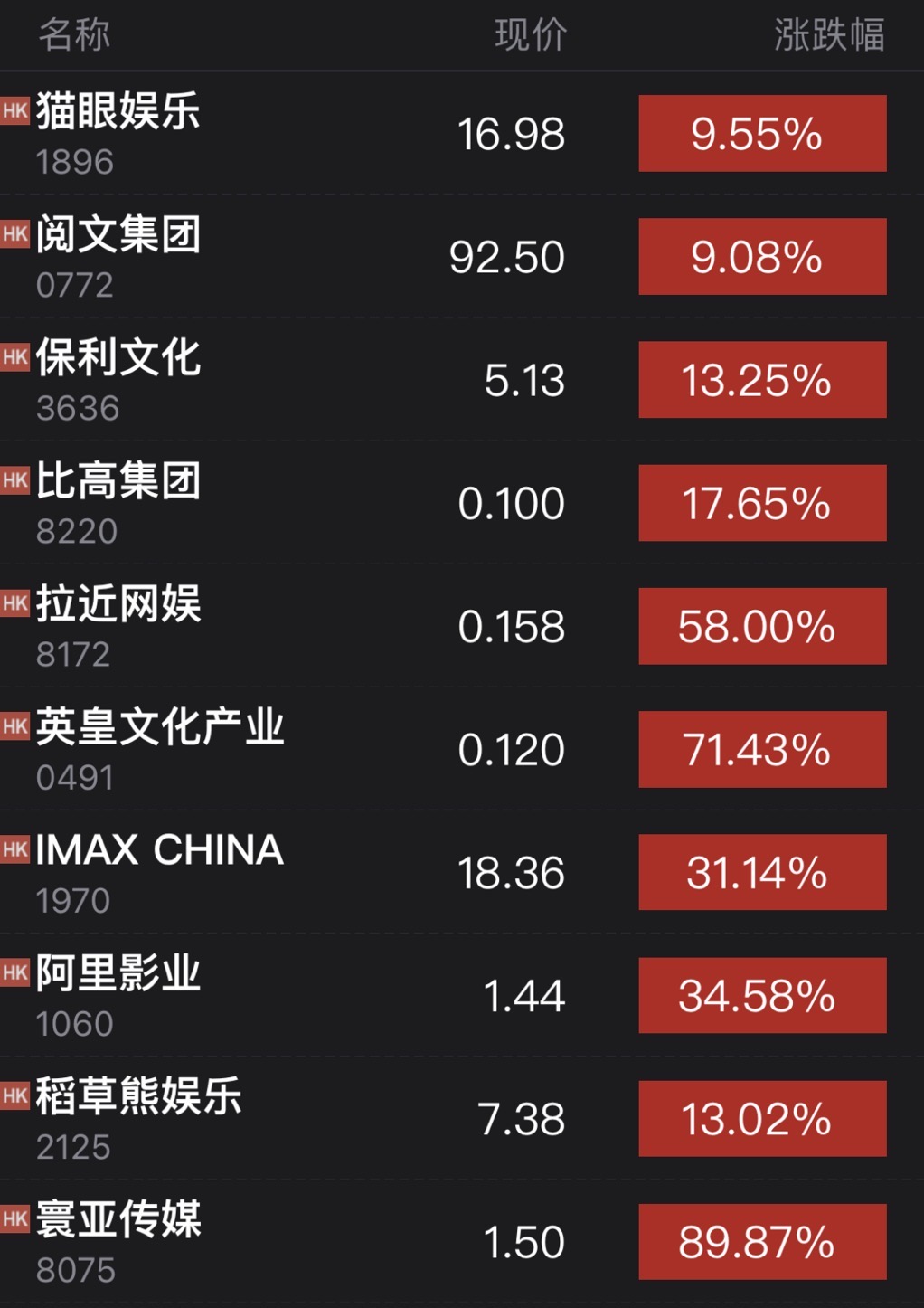Click the 58.00% gain button of 拉近网娱
The image size is (924, 1308).
pyautogui.click(x=761, y=626)
